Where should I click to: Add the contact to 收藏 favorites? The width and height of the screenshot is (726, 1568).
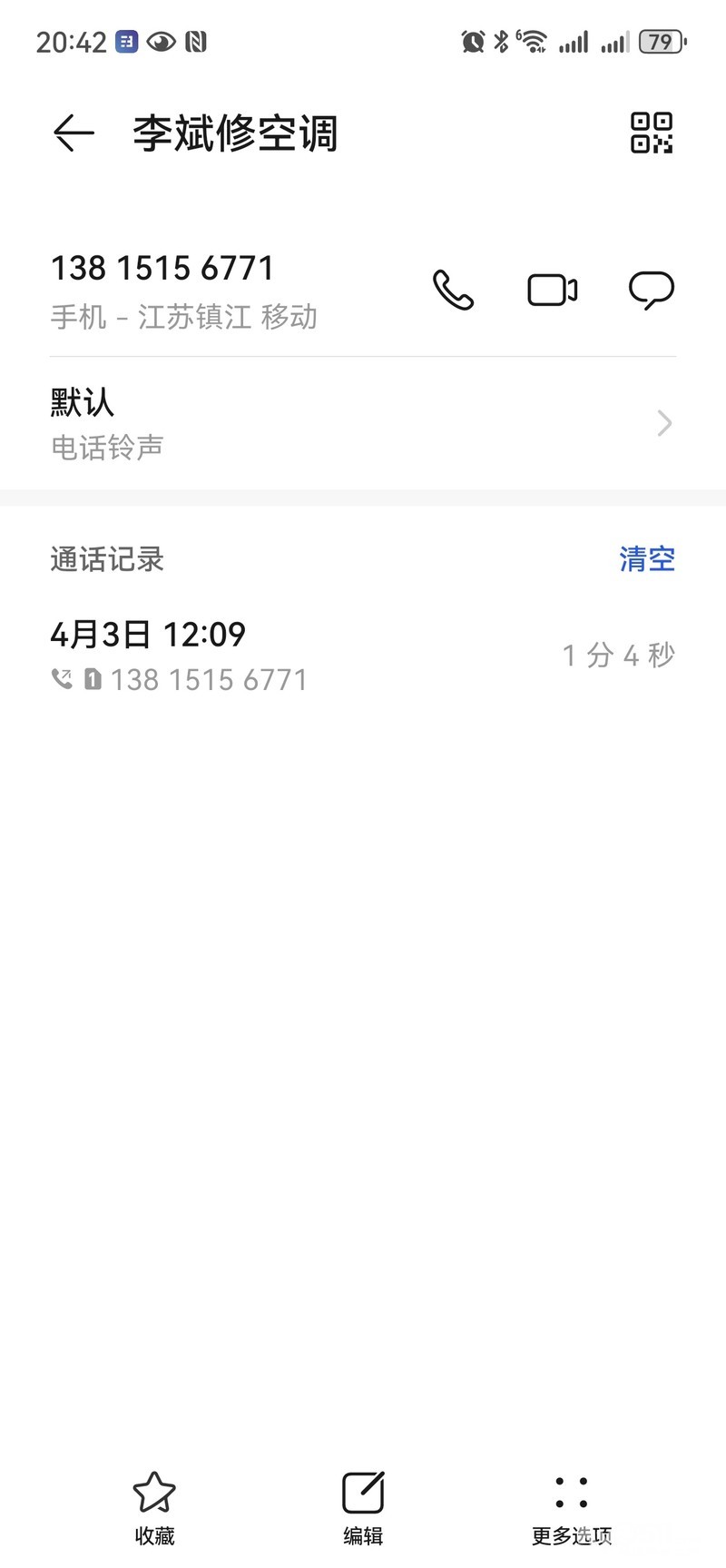(x=154, y=1507)
